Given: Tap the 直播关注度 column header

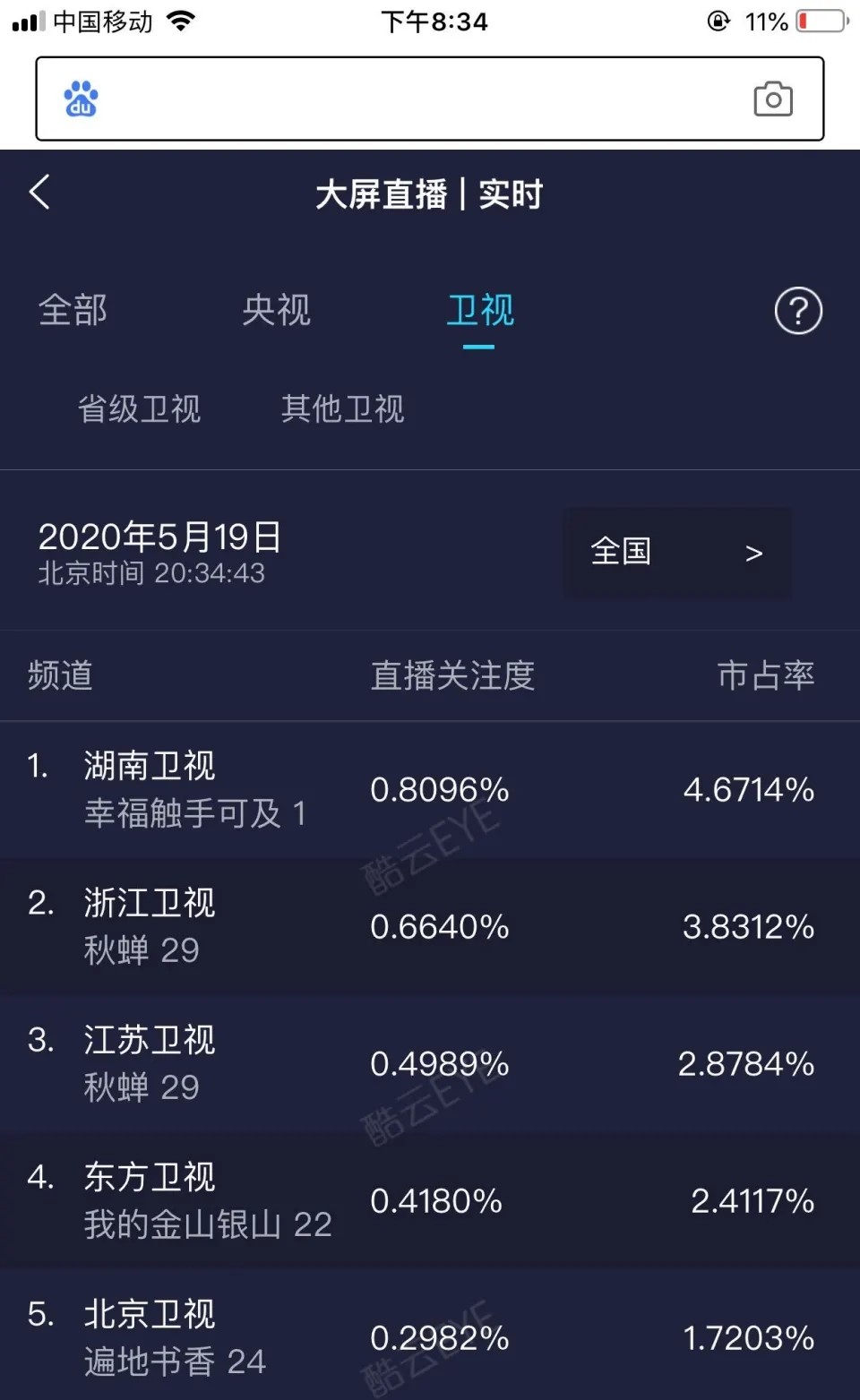Looking at the screenshot, I should (x=452, y=676).
